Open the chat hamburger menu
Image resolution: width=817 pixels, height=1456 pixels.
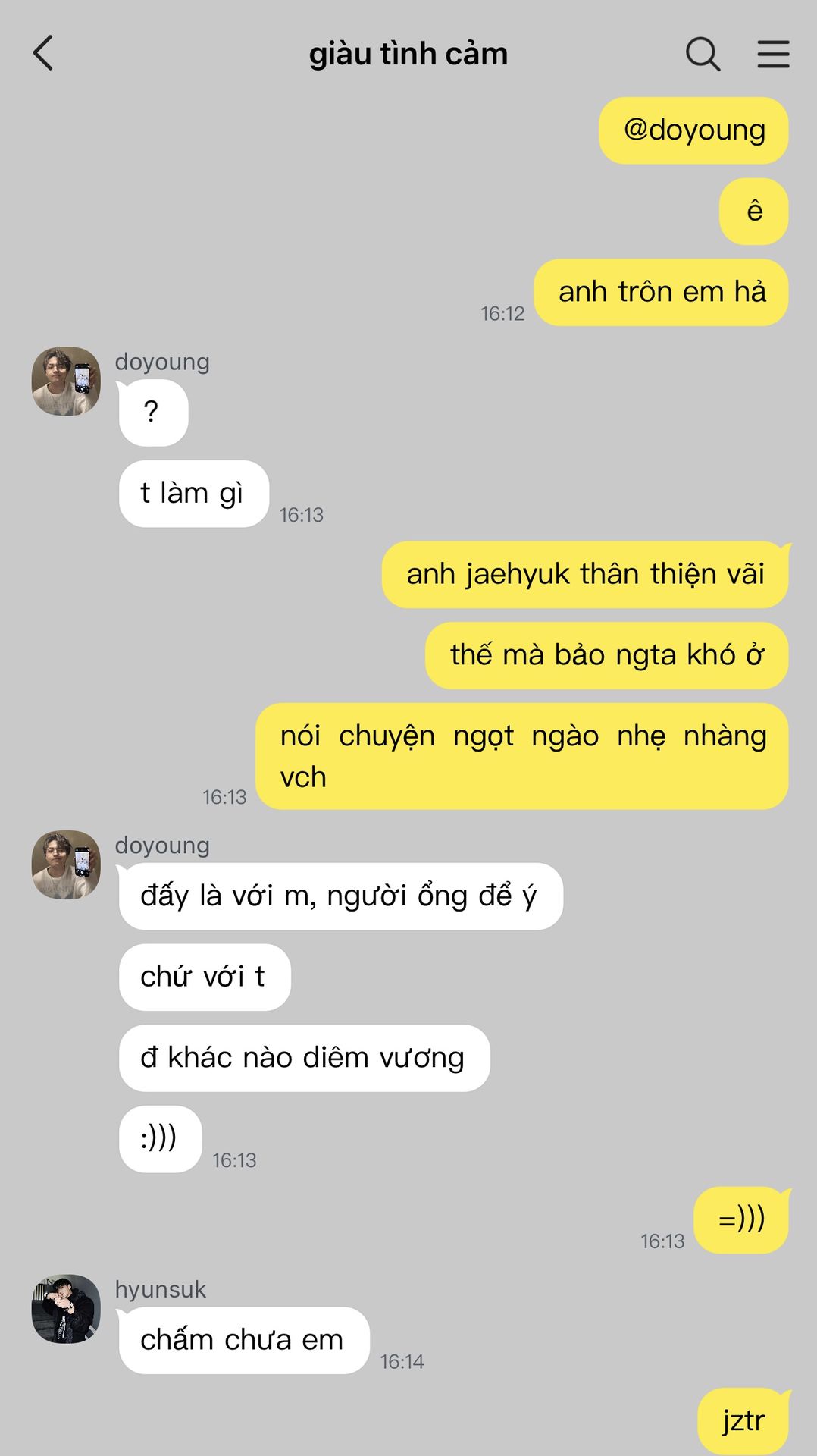pyautogui.click(x=773, y=54)
